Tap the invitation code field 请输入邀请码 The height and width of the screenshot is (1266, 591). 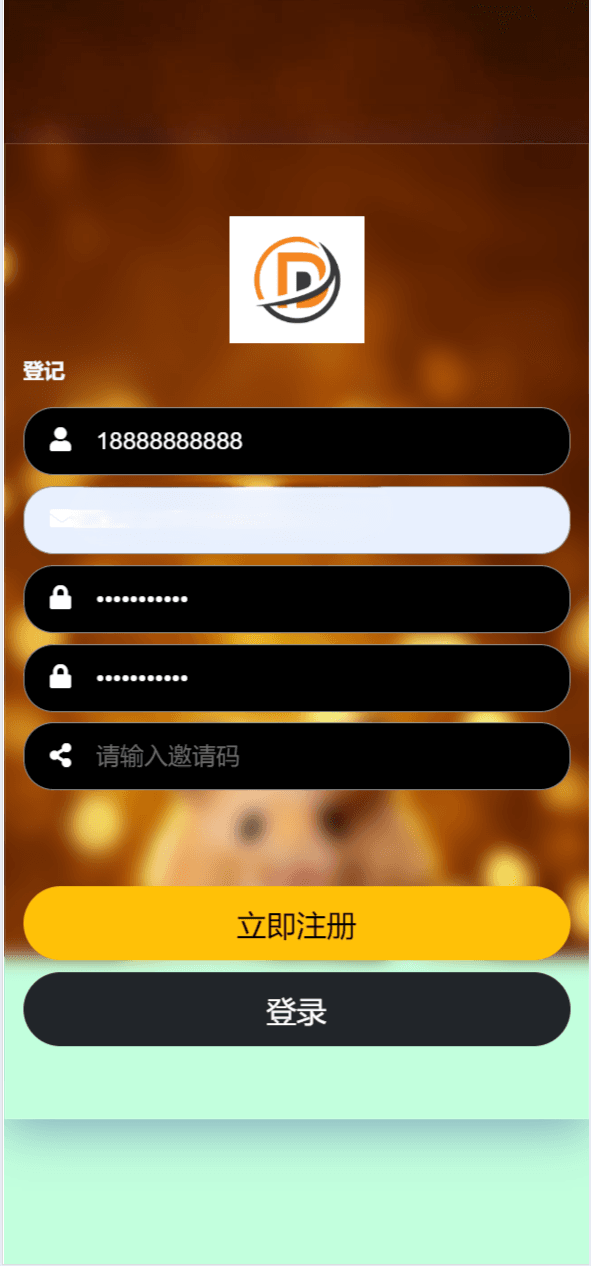[x=296, y=756]
